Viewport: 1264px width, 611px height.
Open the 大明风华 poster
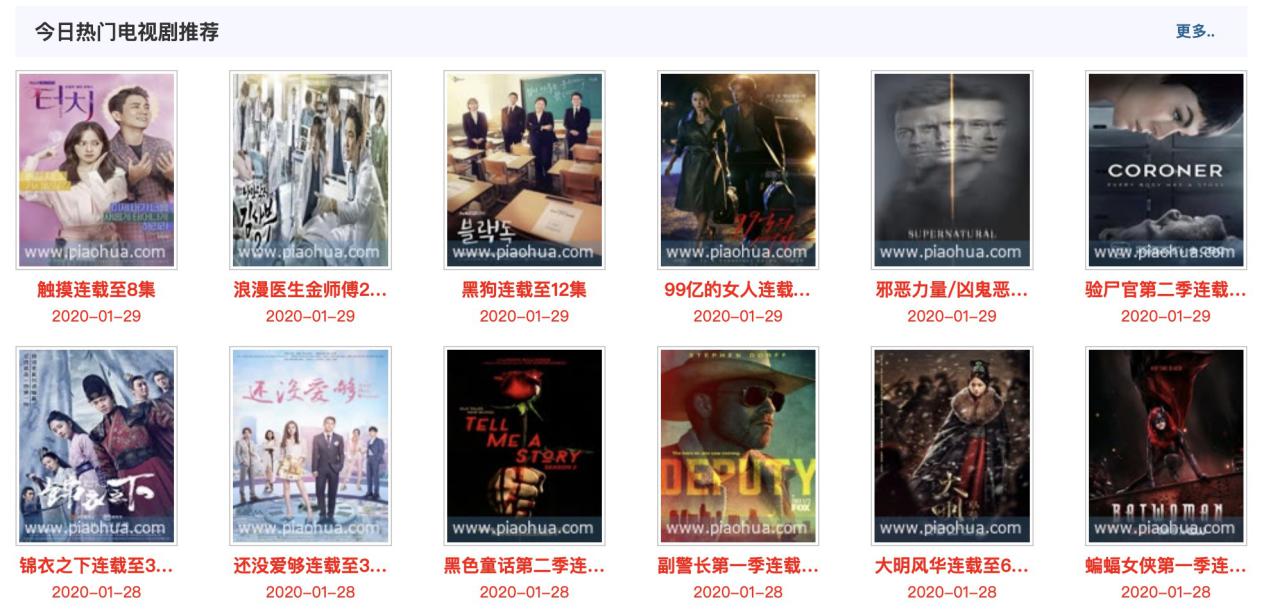(952, 446)
